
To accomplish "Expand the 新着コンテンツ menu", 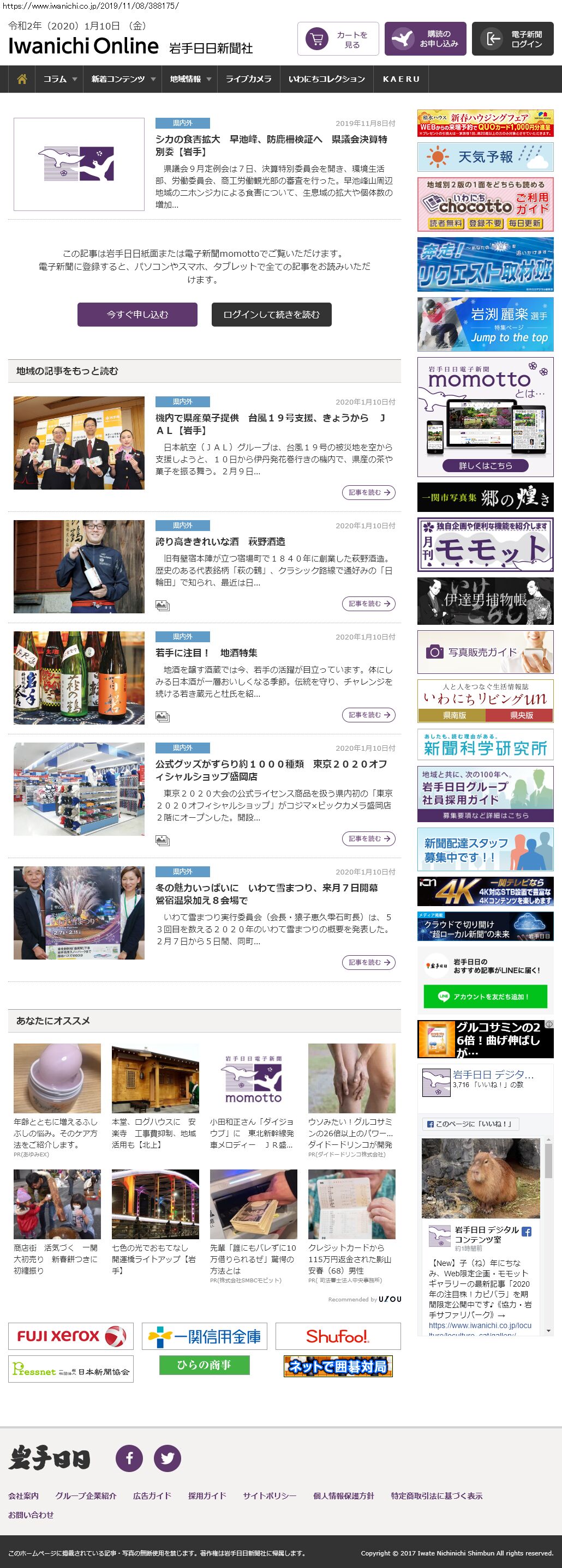I will [123, 79].
